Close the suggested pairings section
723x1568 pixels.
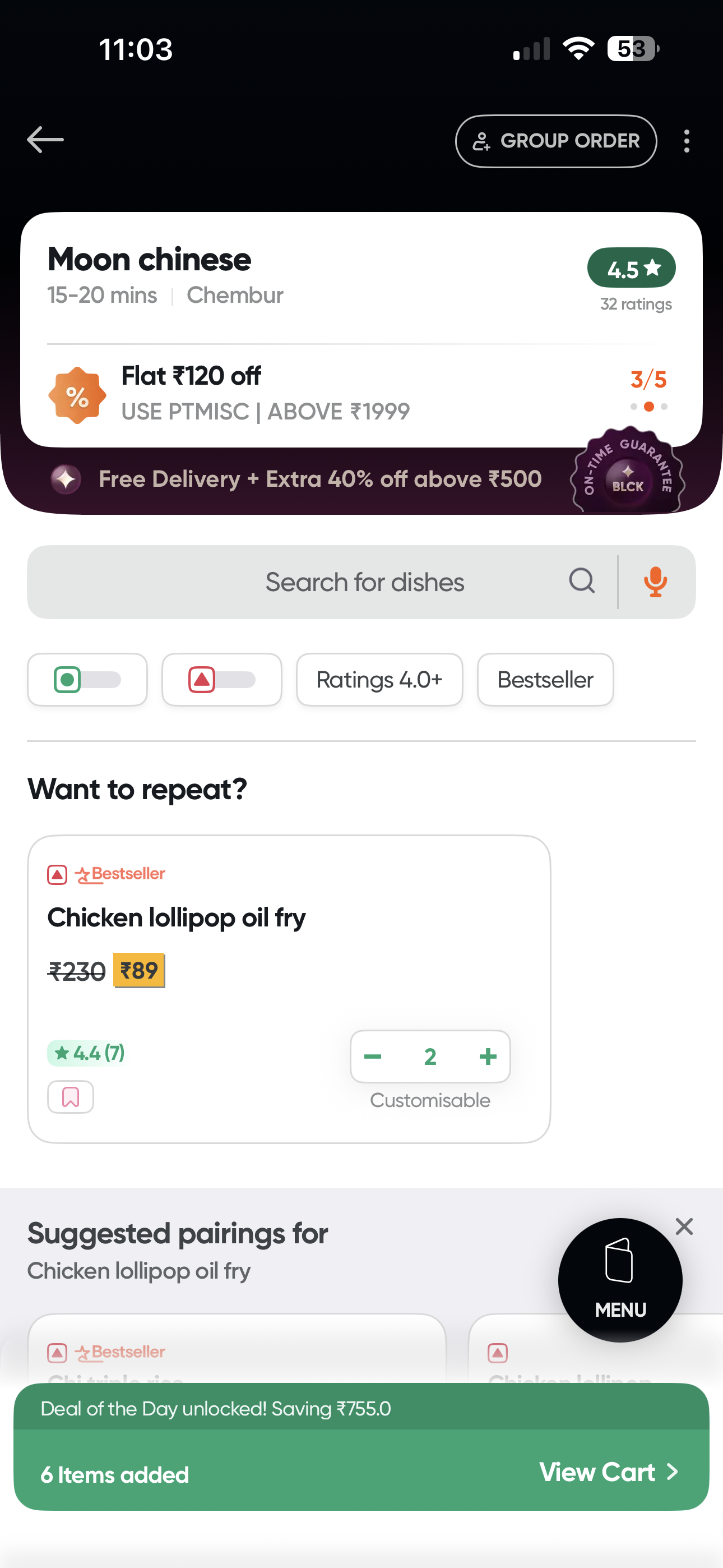(684, 1226)
